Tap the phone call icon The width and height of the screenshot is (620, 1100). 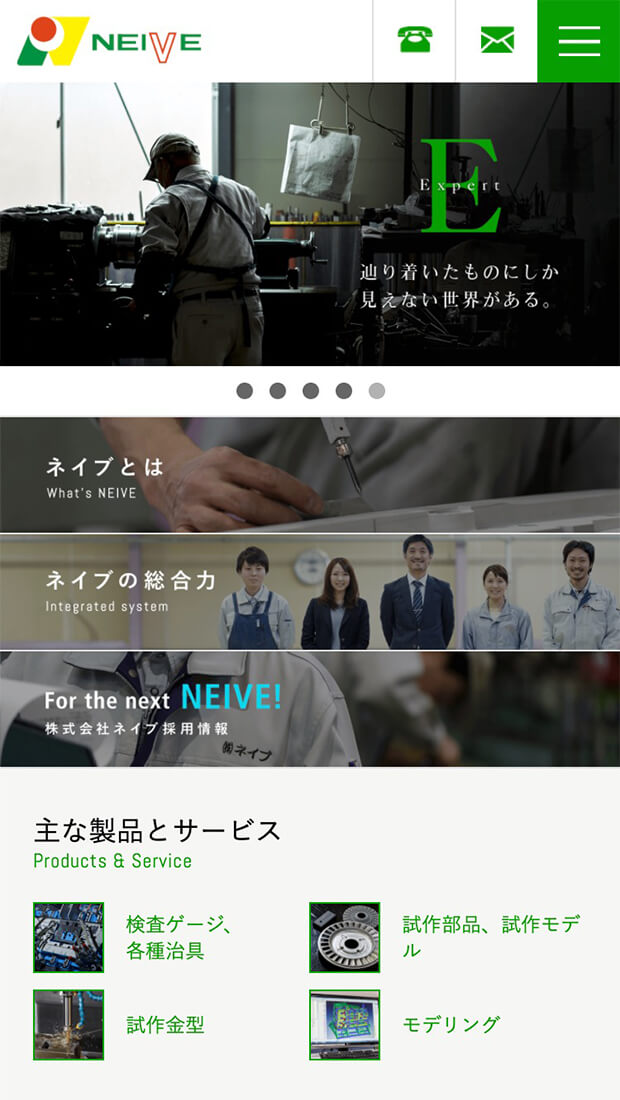point(414,41)
